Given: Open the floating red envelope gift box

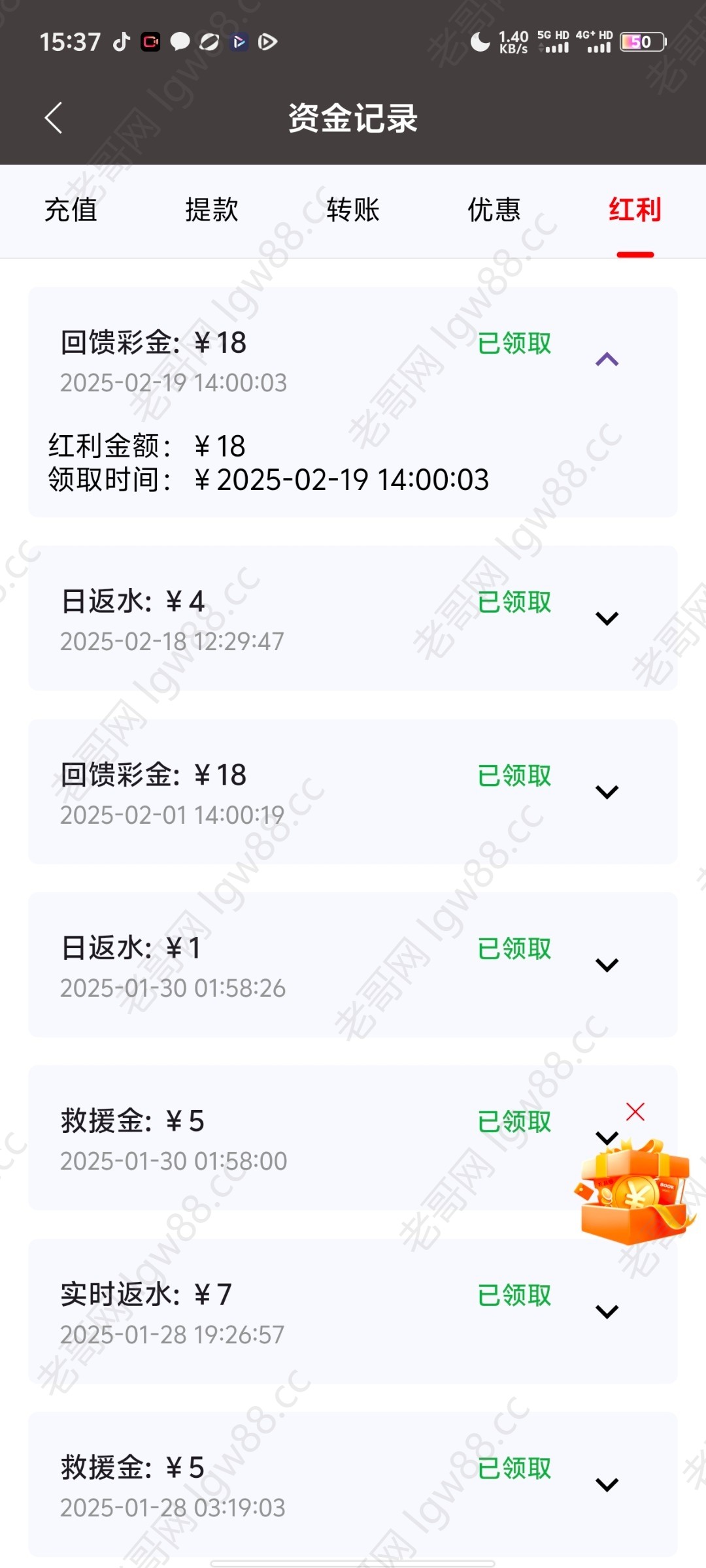Looking at the screenshot, I should (633, 1194).
